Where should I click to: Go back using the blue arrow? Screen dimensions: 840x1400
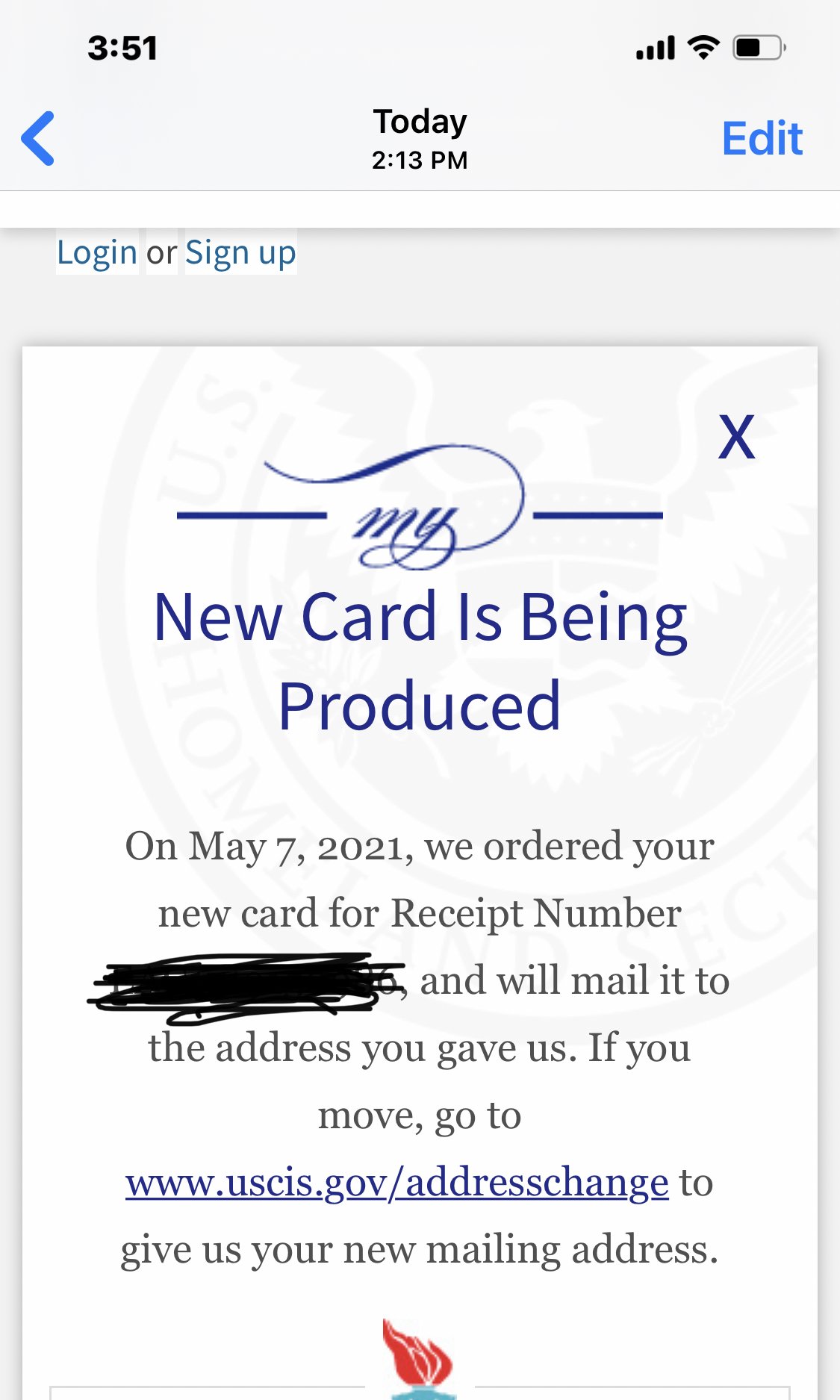[38, 138]
